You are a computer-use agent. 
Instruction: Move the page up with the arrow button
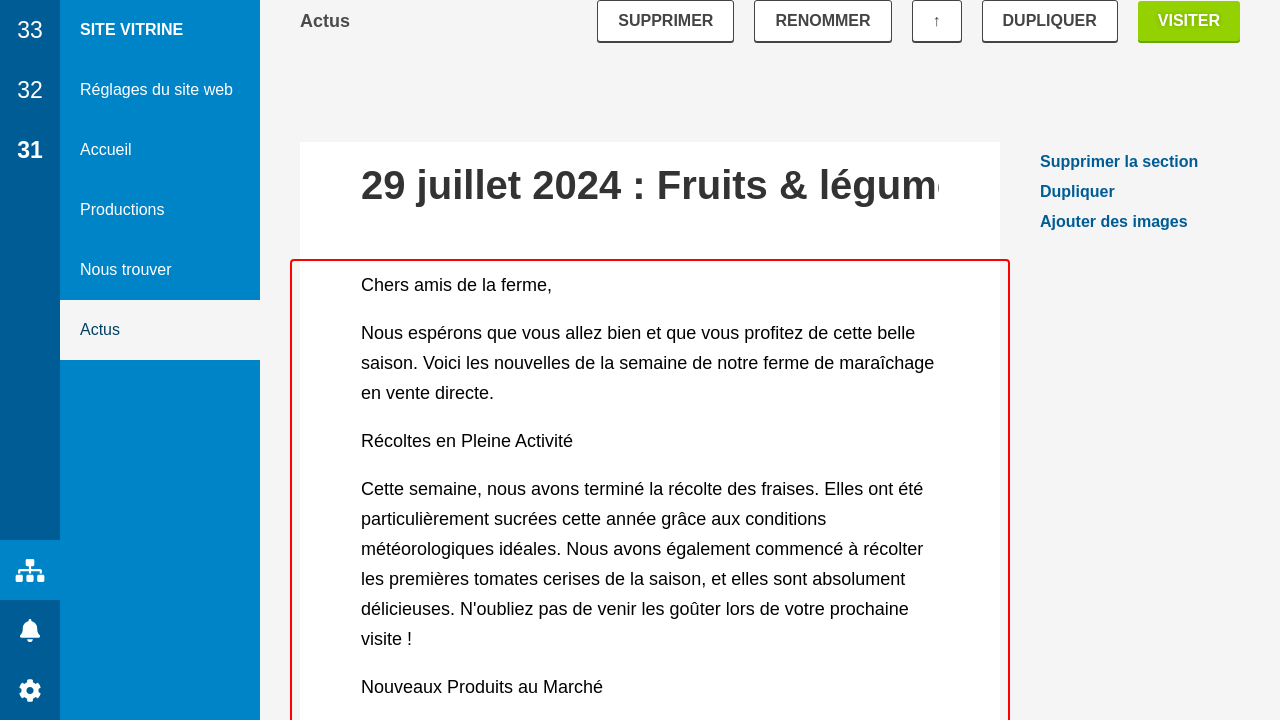(936, 21)
